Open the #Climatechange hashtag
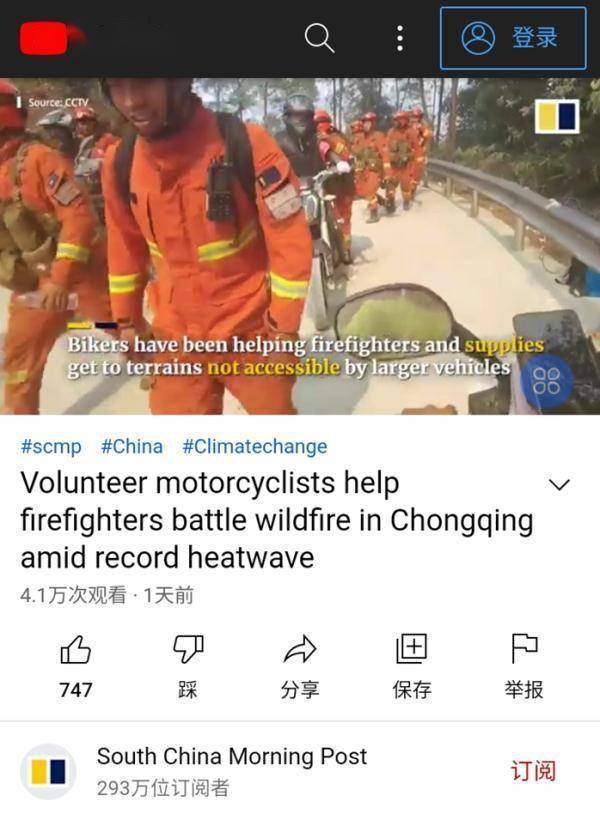This screenshot has height=820, width=600. coord(254,446)
